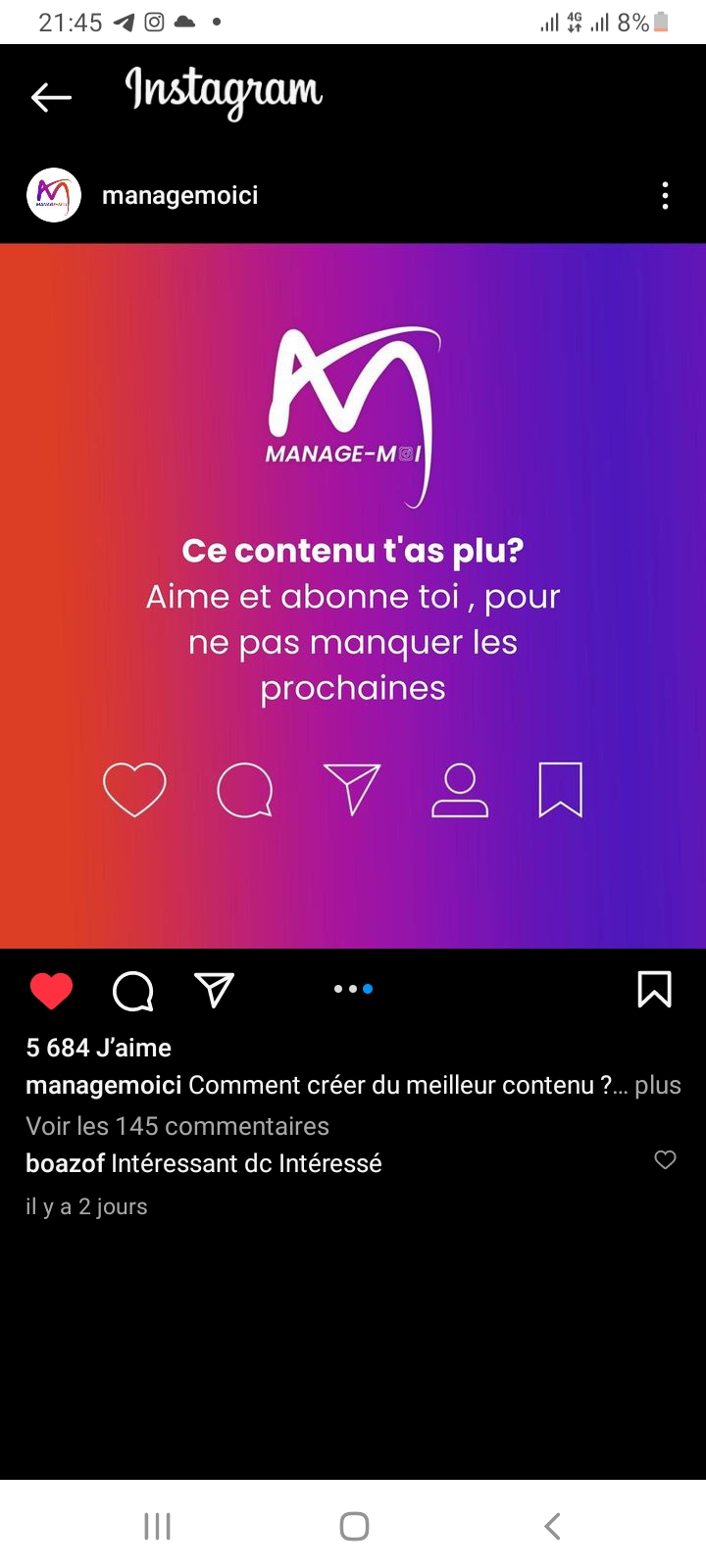This screenshot has height=1568, width=706.
Task: Open recent apps from the navigation bar
Action: [157, 1526]
